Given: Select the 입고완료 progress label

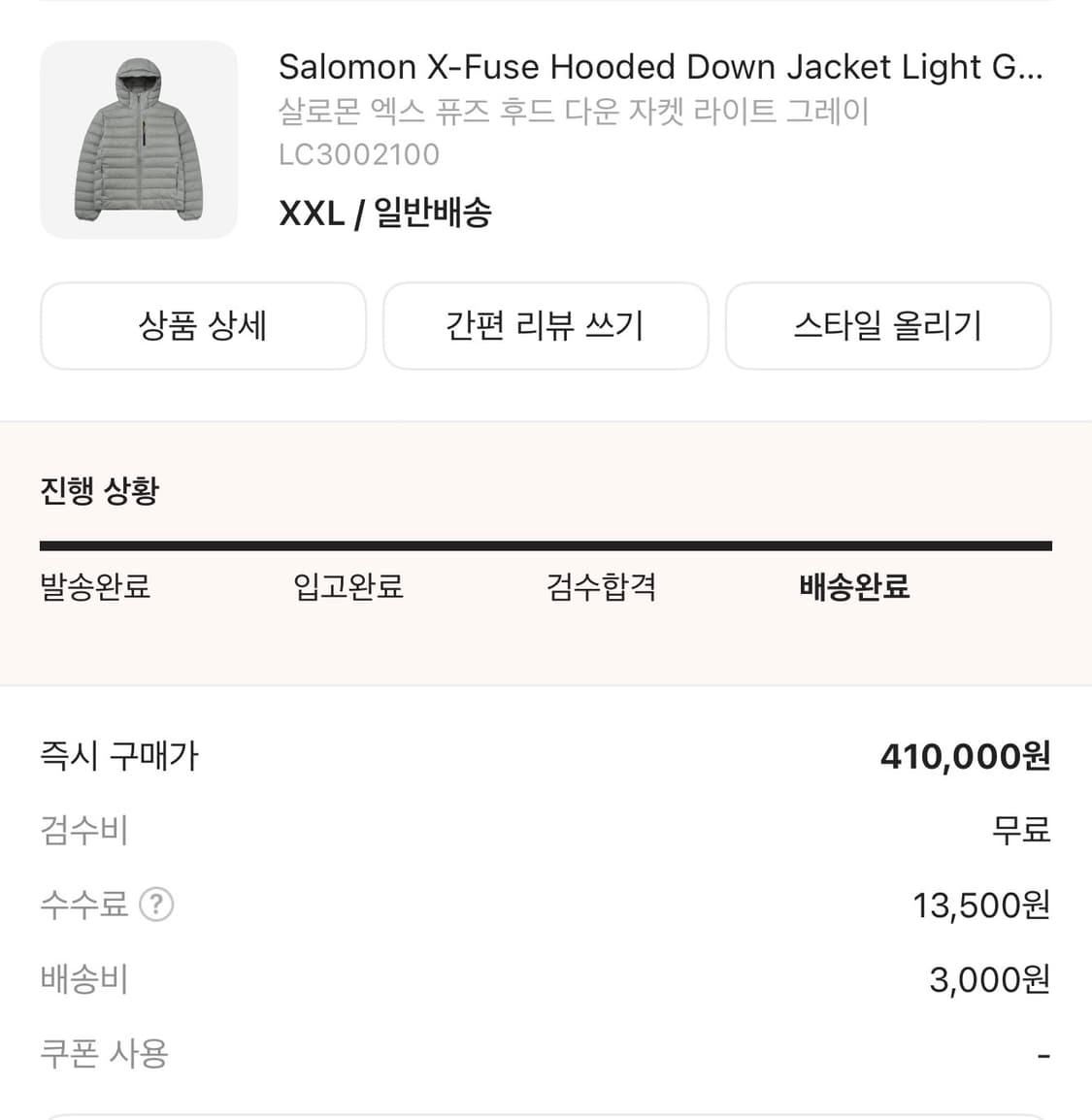Looking at the screenshot, I should [x=349, y=586].
